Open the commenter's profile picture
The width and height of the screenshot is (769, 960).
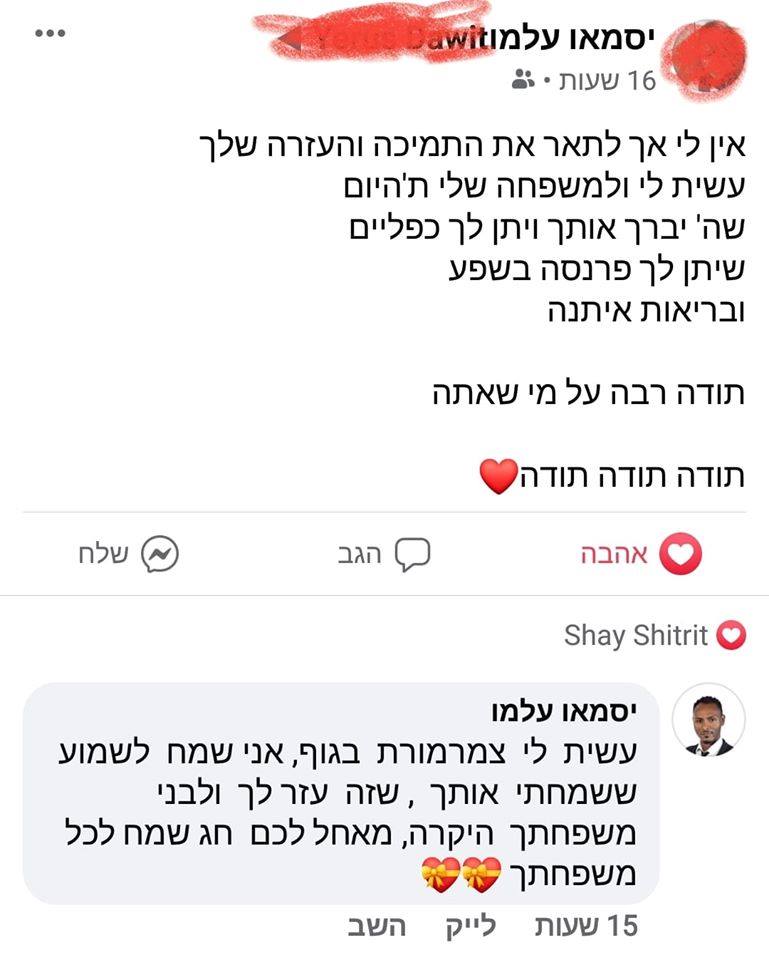(x=707, y=720)
